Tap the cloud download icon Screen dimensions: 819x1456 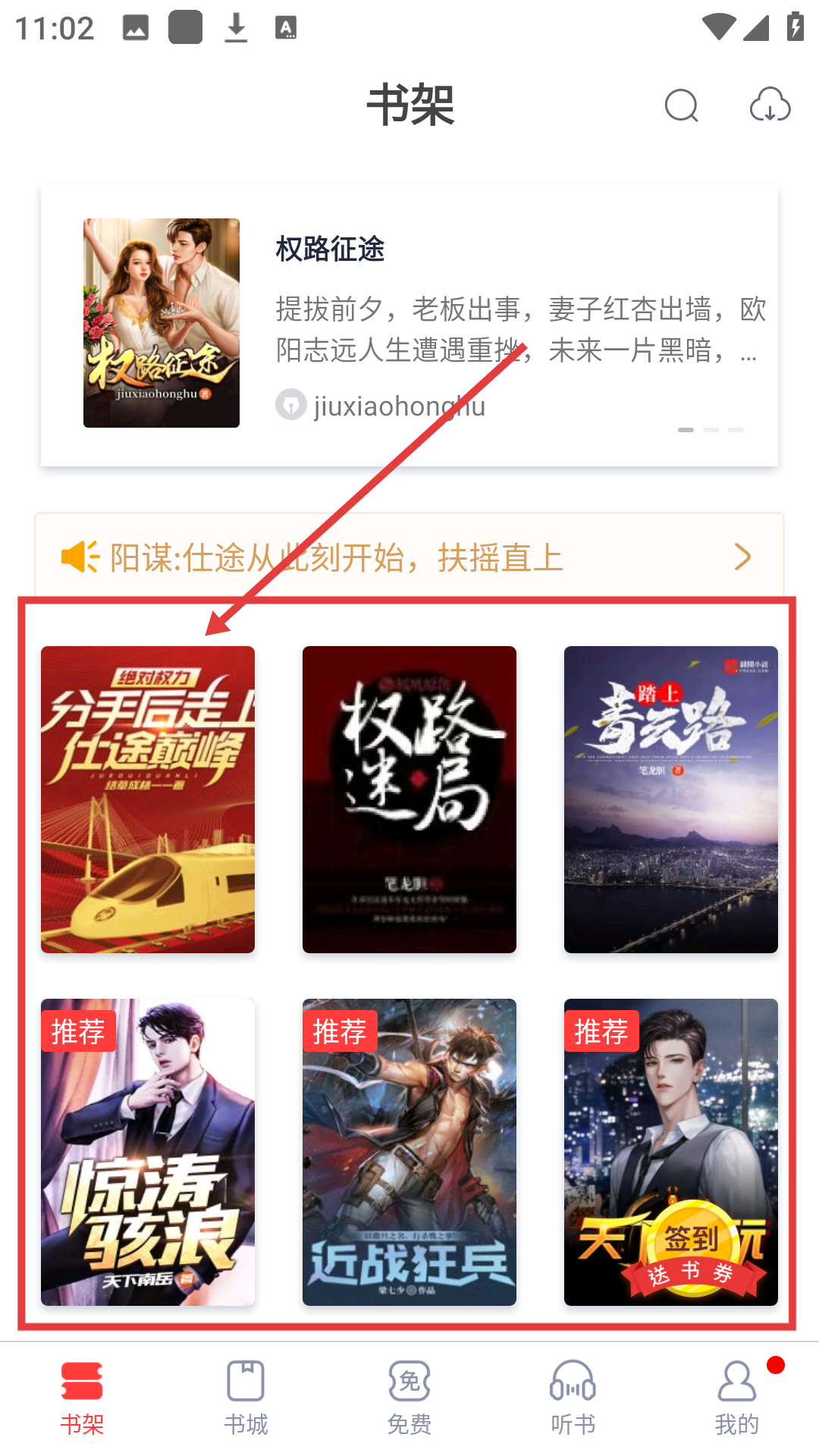pos(770,105)
